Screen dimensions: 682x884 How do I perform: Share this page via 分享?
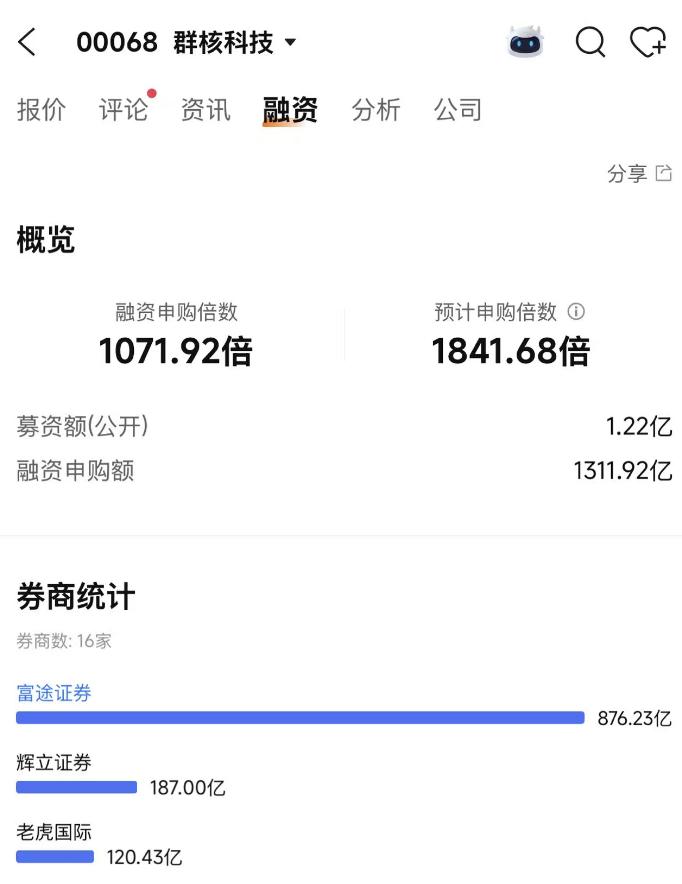639,173
